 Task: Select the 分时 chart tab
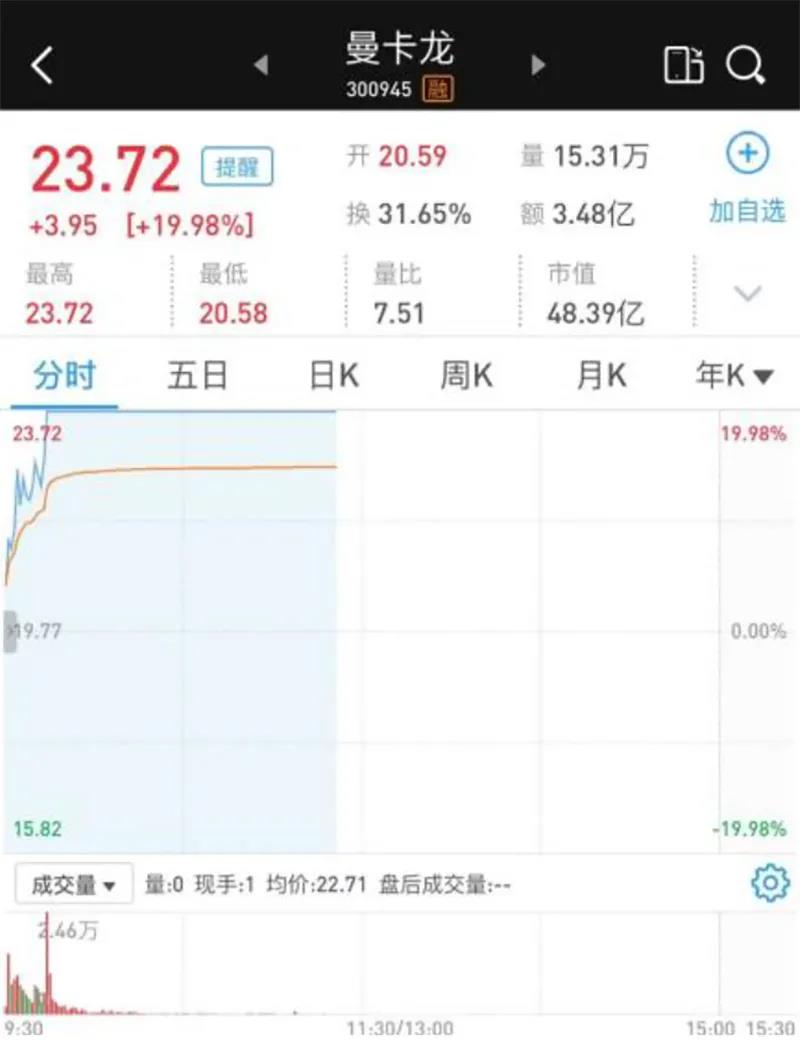point(64,376)
